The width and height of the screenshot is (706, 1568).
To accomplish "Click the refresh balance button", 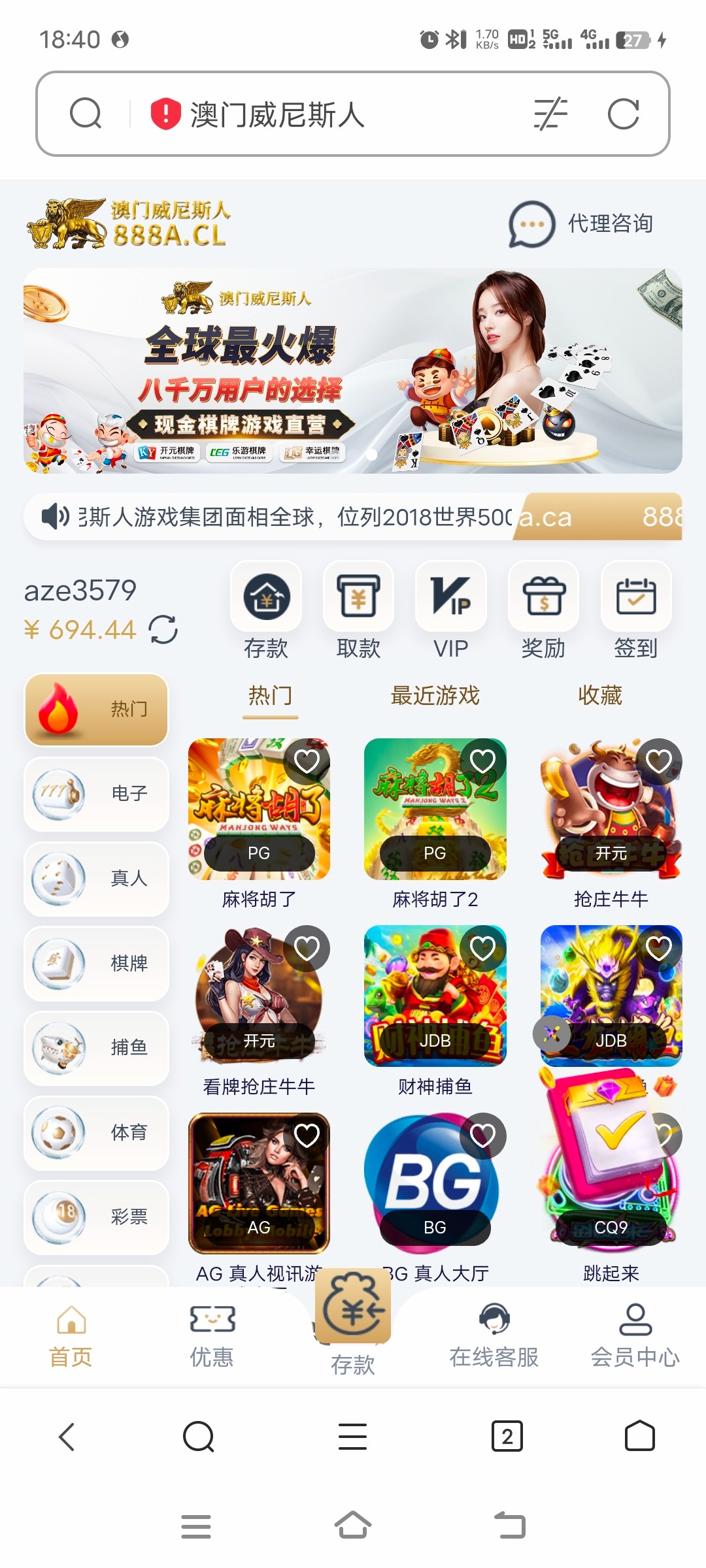I will [x=163, y=629].
